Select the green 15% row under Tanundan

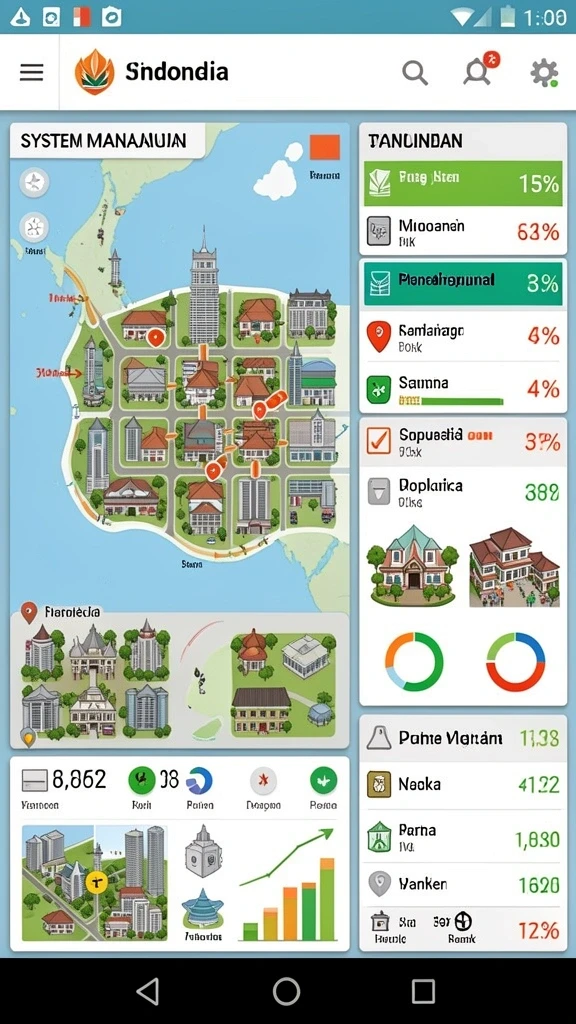[463, 184]
